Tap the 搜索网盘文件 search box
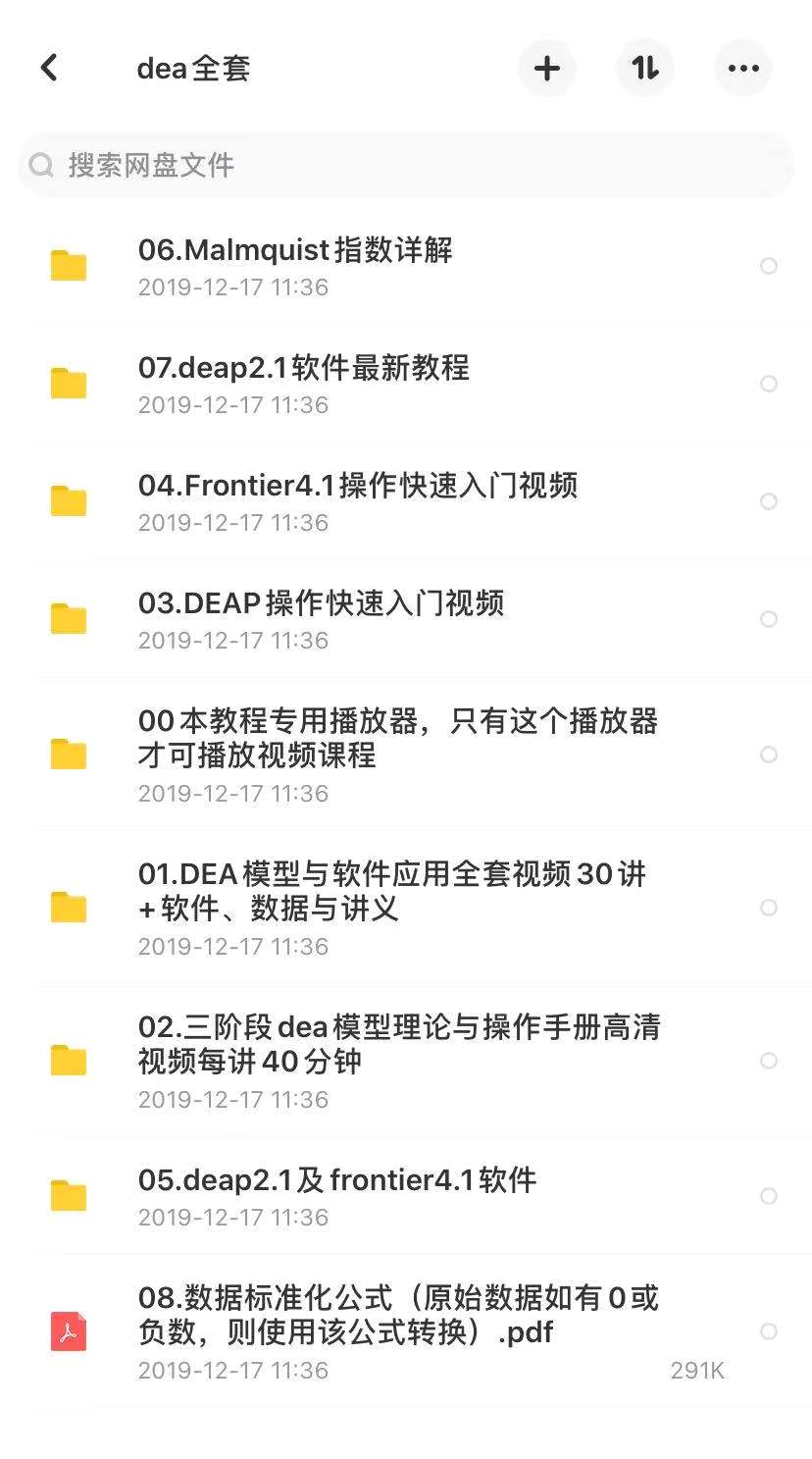Viewport: 812px width, 1459px height. pos(405,165)
